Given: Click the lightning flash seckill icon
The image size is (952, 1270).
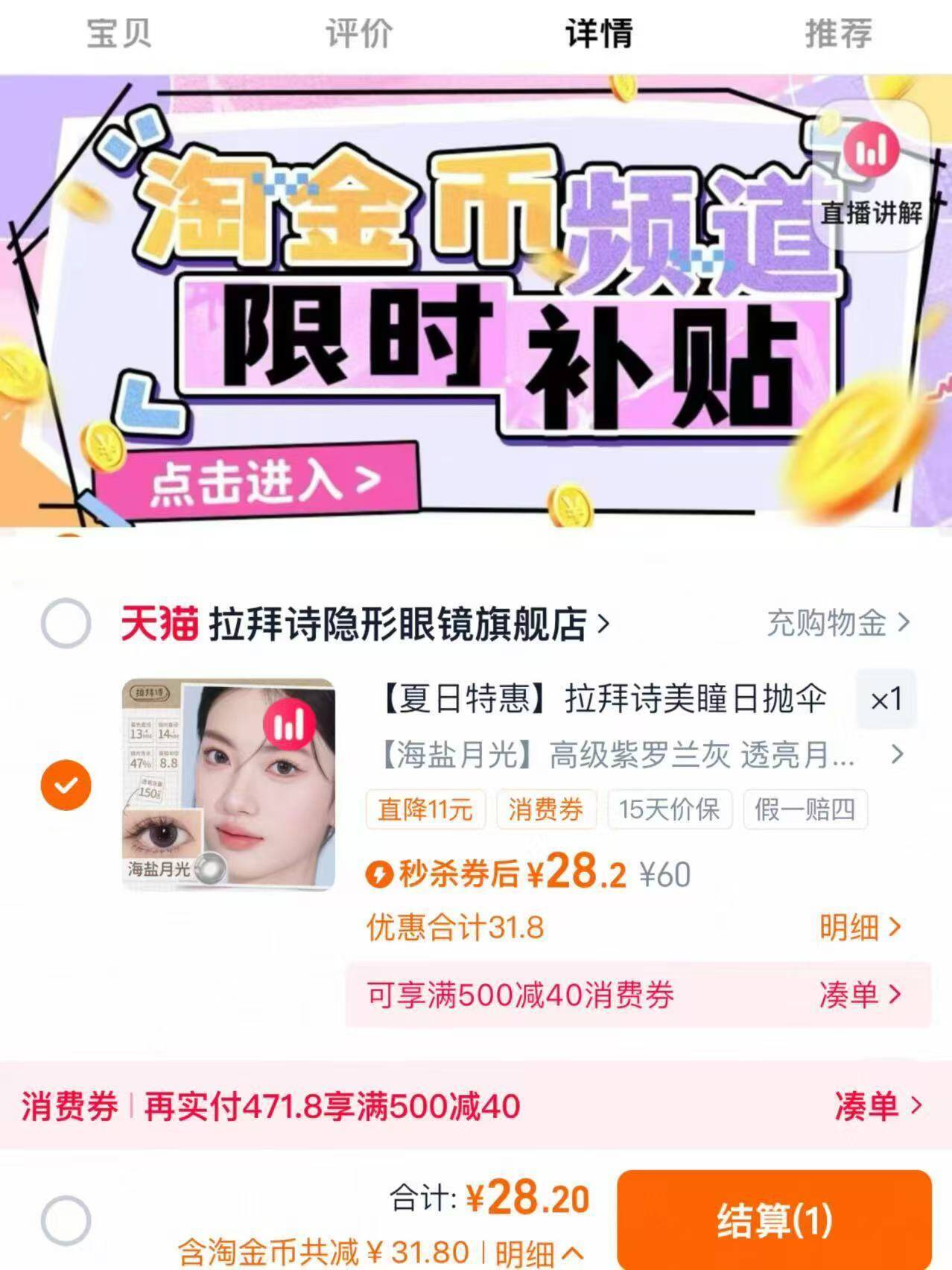Looking at the screenshot, I should (380, 878).
